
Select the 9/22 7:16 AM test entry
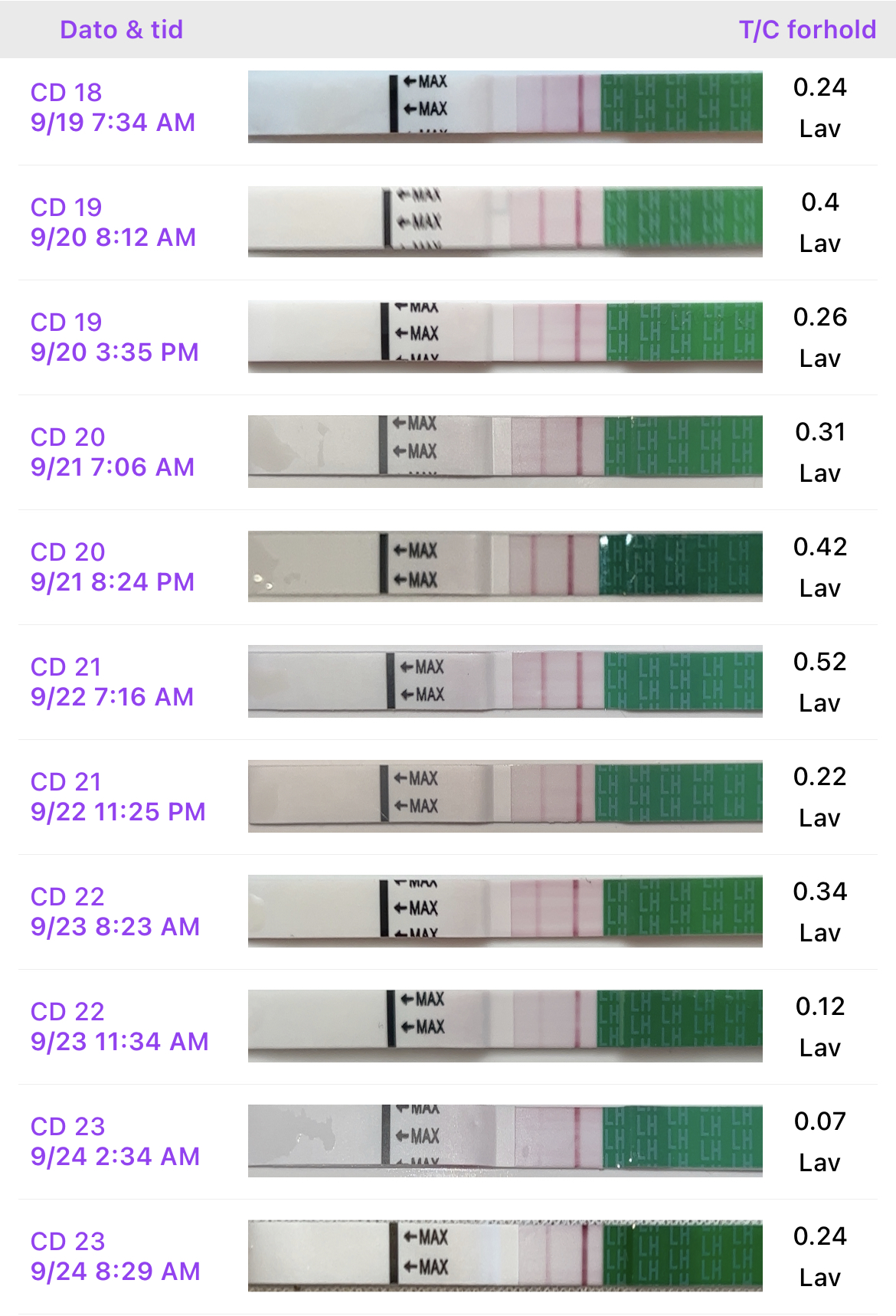click(x=113, y=682)
